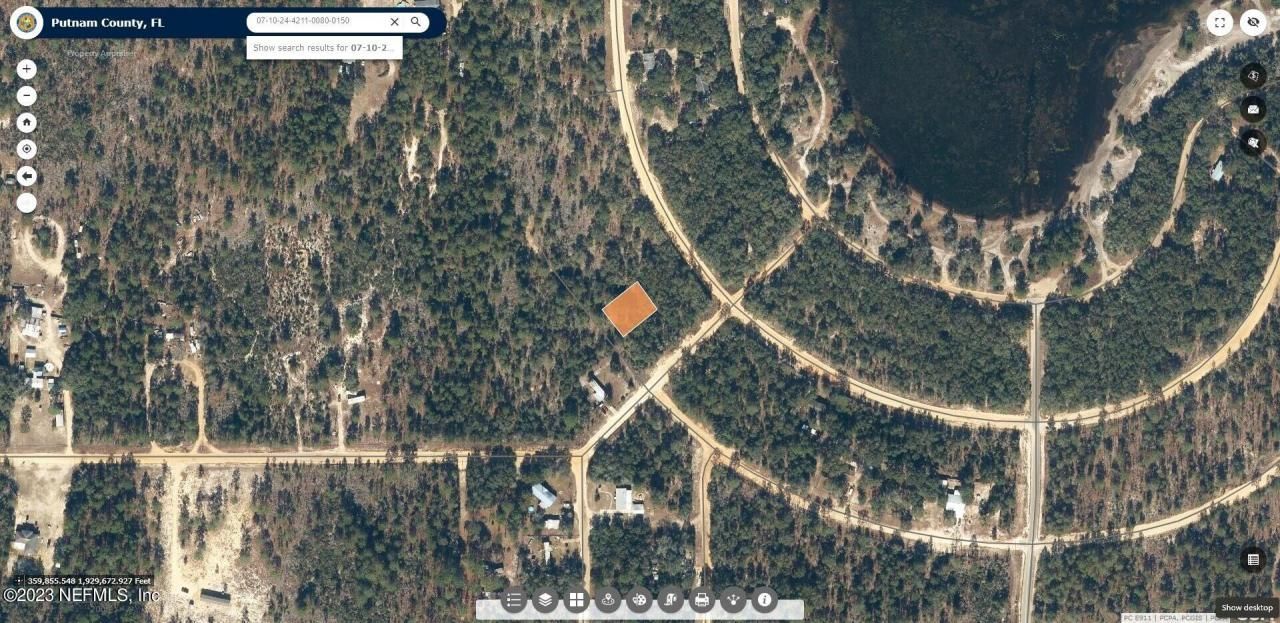1280x623 pixels.
Task: Go back to previous map extent
Action: pyautogui.click(x=27, y=176)
